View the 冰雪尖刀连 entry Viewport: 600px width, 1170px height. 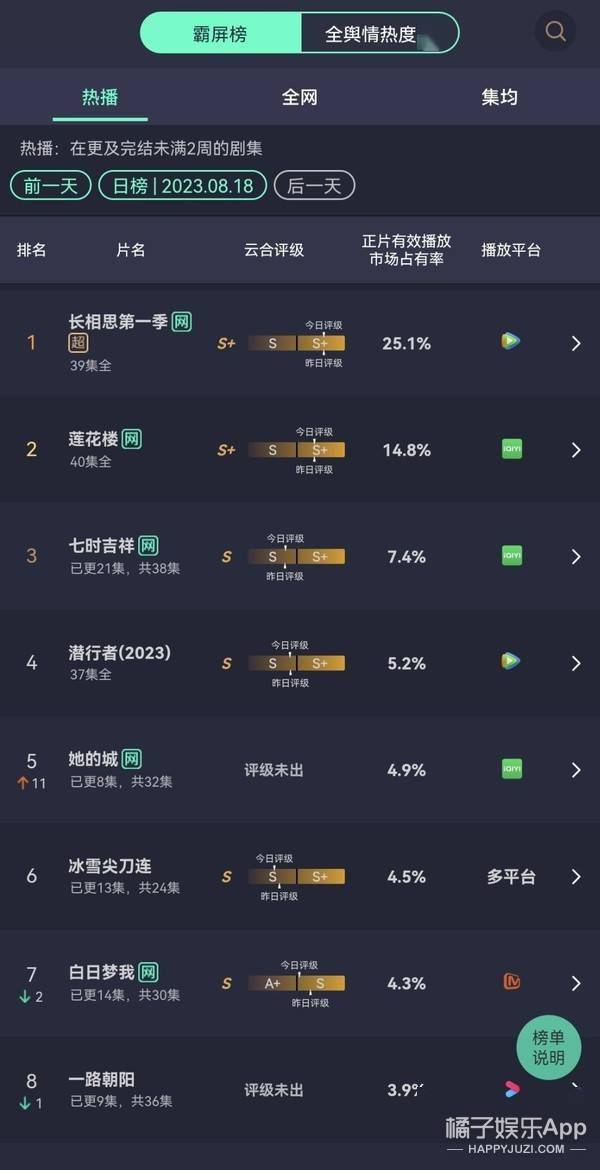pos(300,877)
